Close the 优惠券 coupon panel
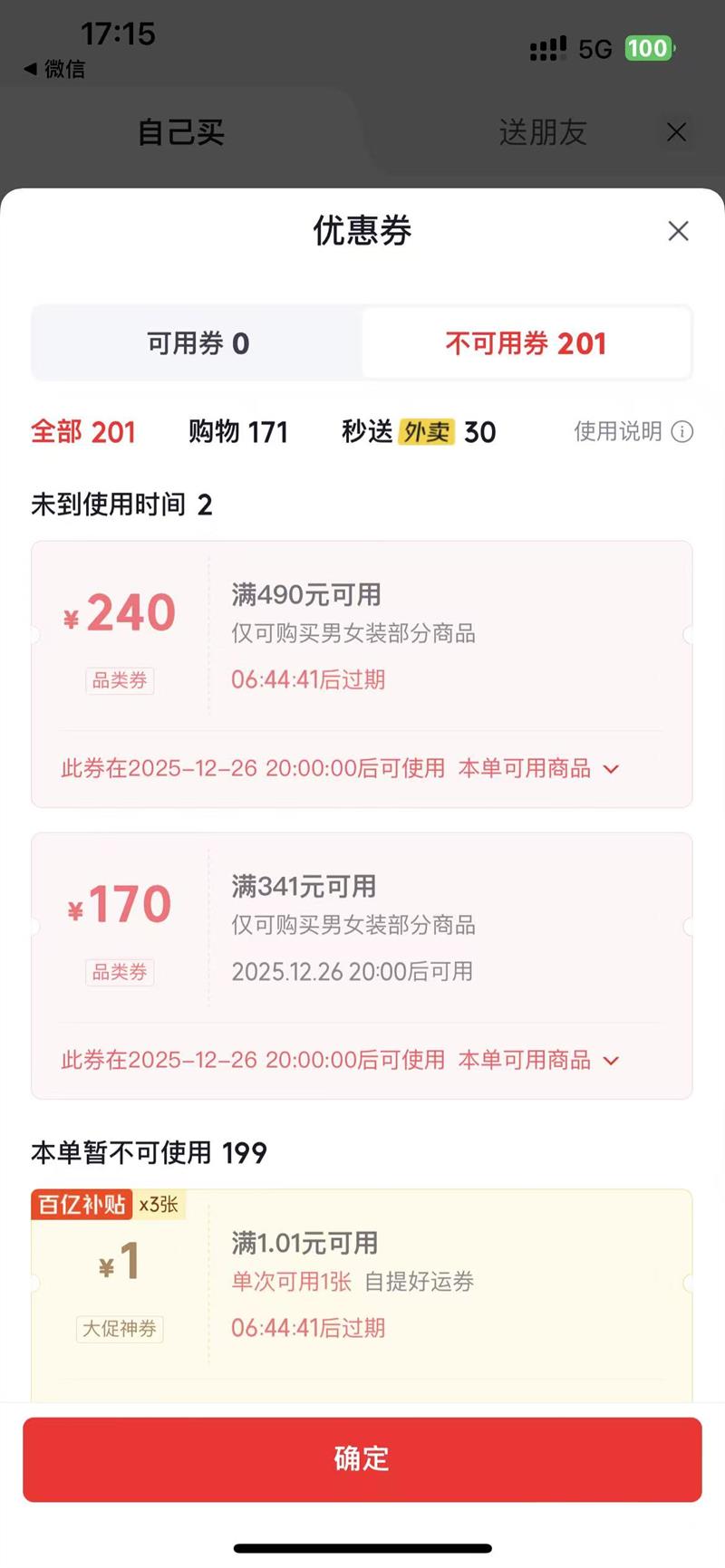Viewport: 725px width, 1568px height. 678,231
